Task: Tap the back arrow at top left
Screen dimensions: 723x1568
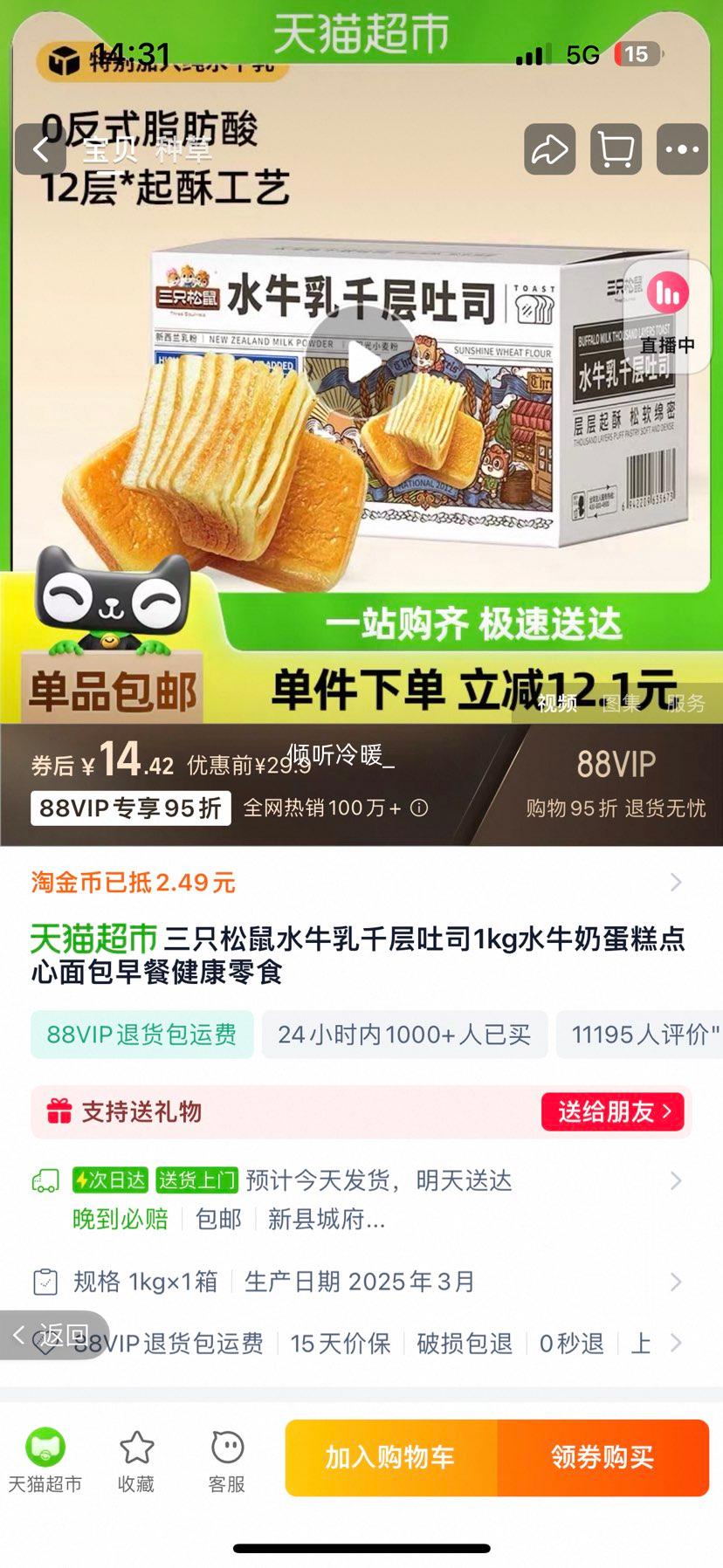Action: 41,150
